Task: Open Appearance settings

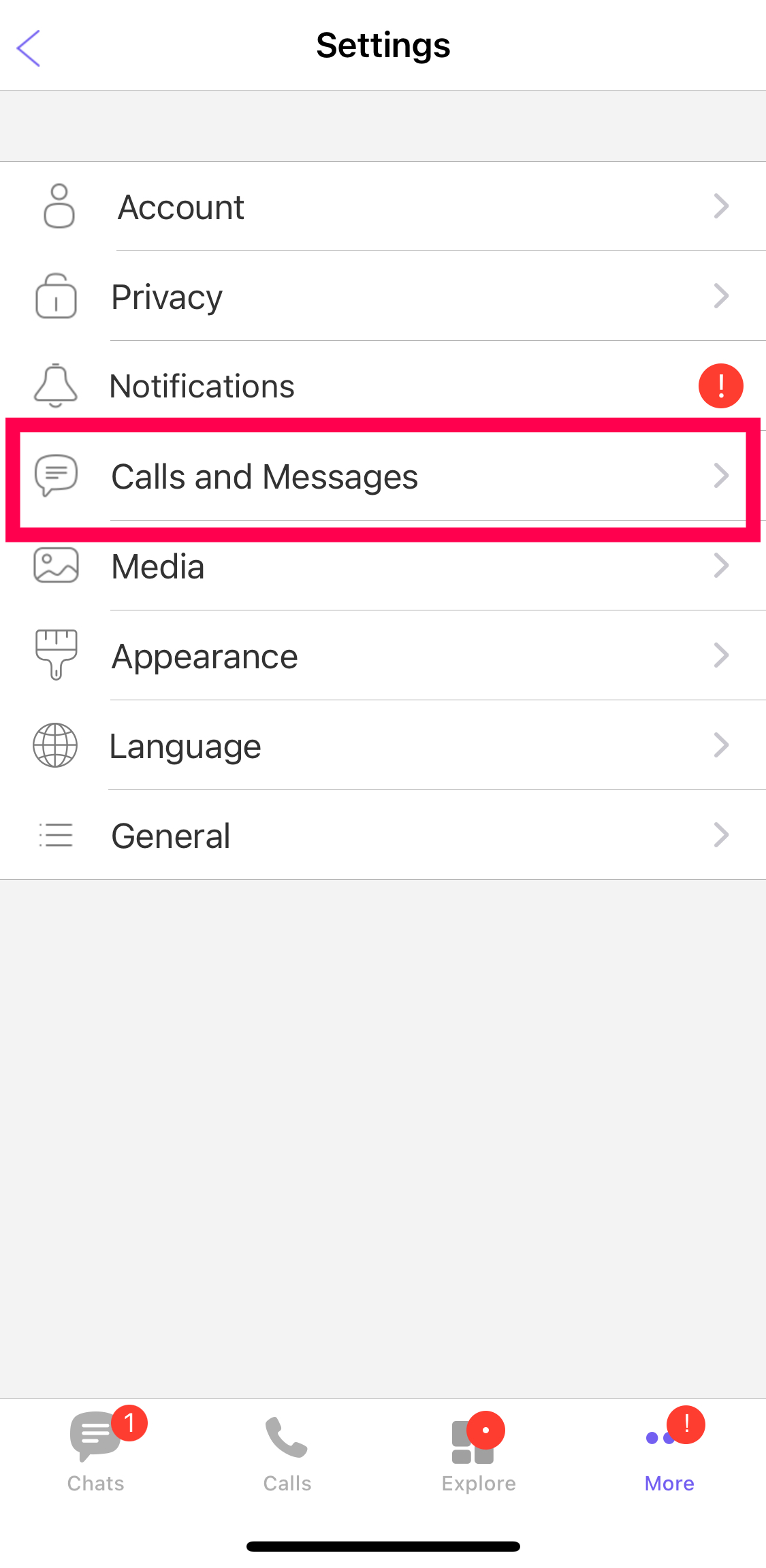Action: pos(383,656)
